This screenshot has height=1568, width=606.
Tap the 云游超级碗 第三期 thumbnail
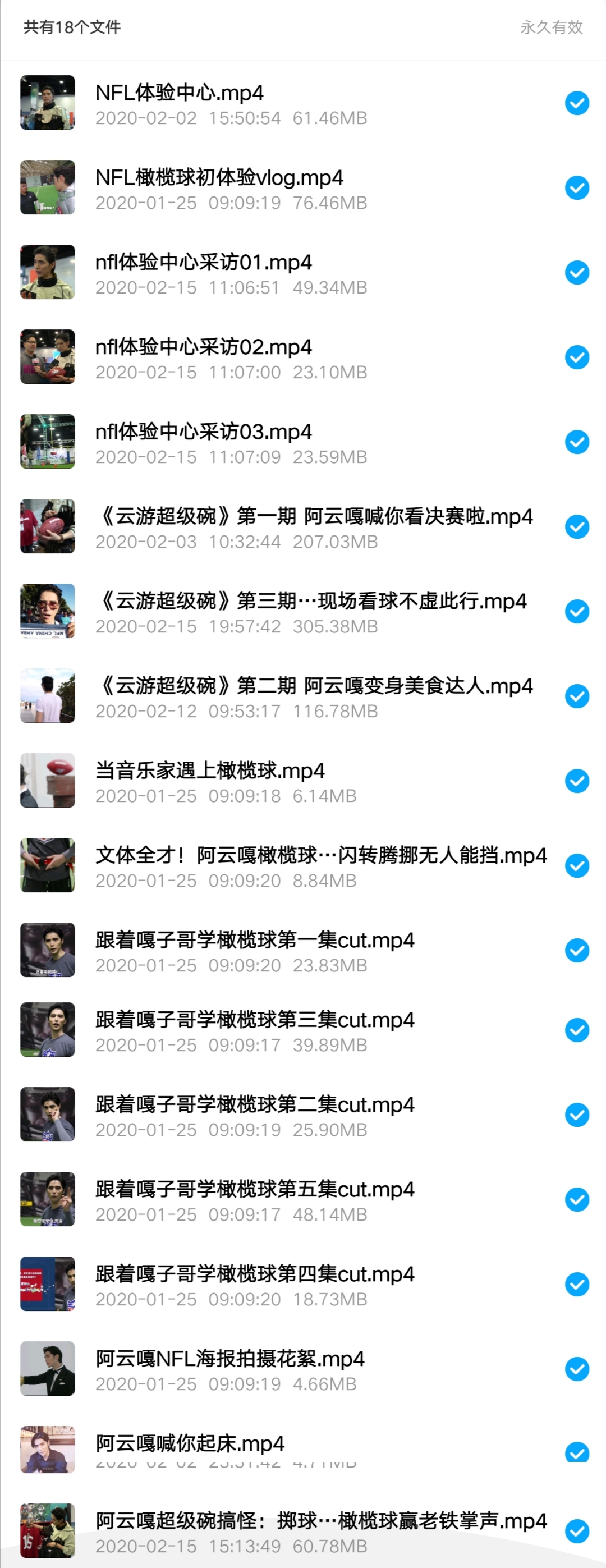48,612
